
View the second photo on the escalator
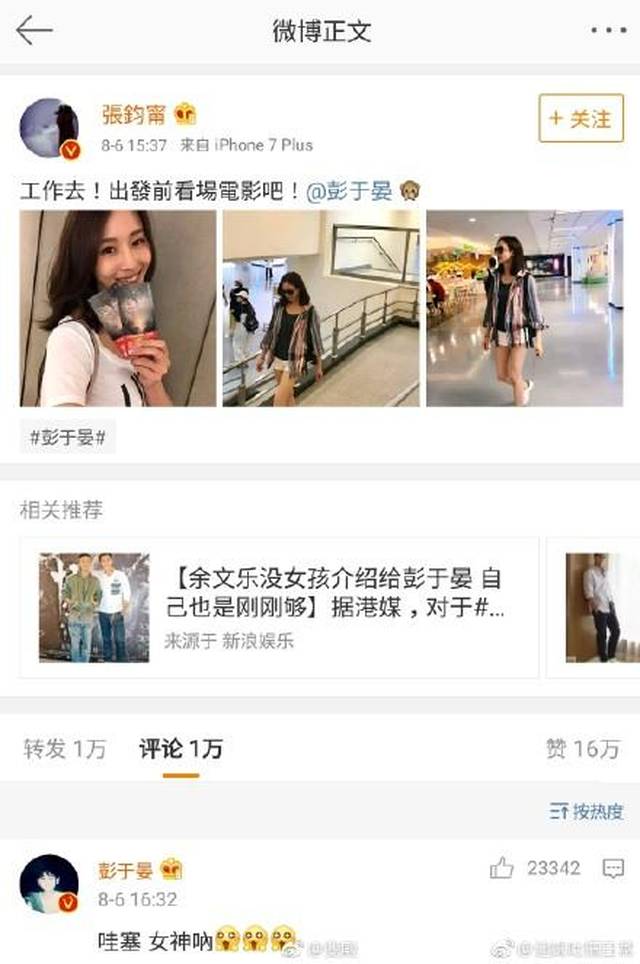[x=321, y=308]
